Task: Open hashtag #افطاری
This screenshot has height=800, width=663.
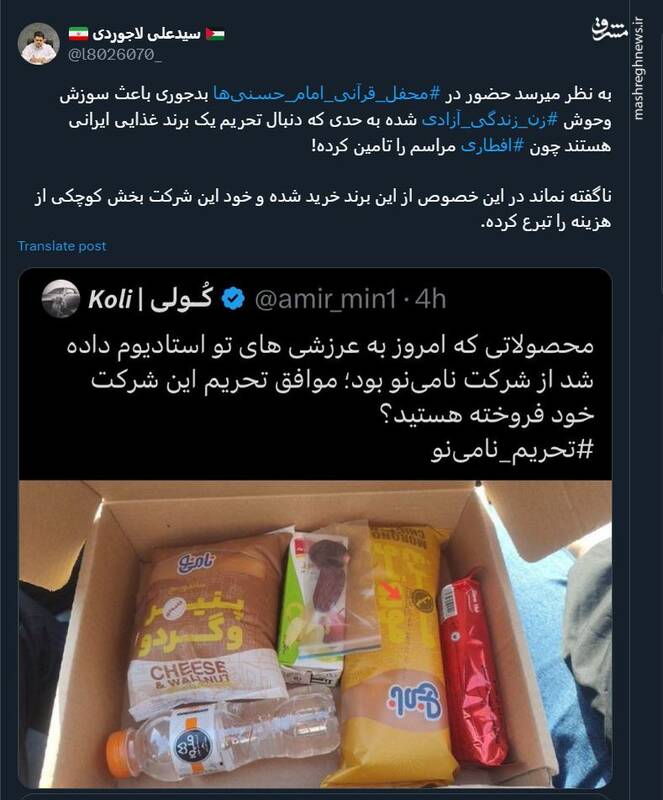Action: pyautogui.click(x=487, y=144)
